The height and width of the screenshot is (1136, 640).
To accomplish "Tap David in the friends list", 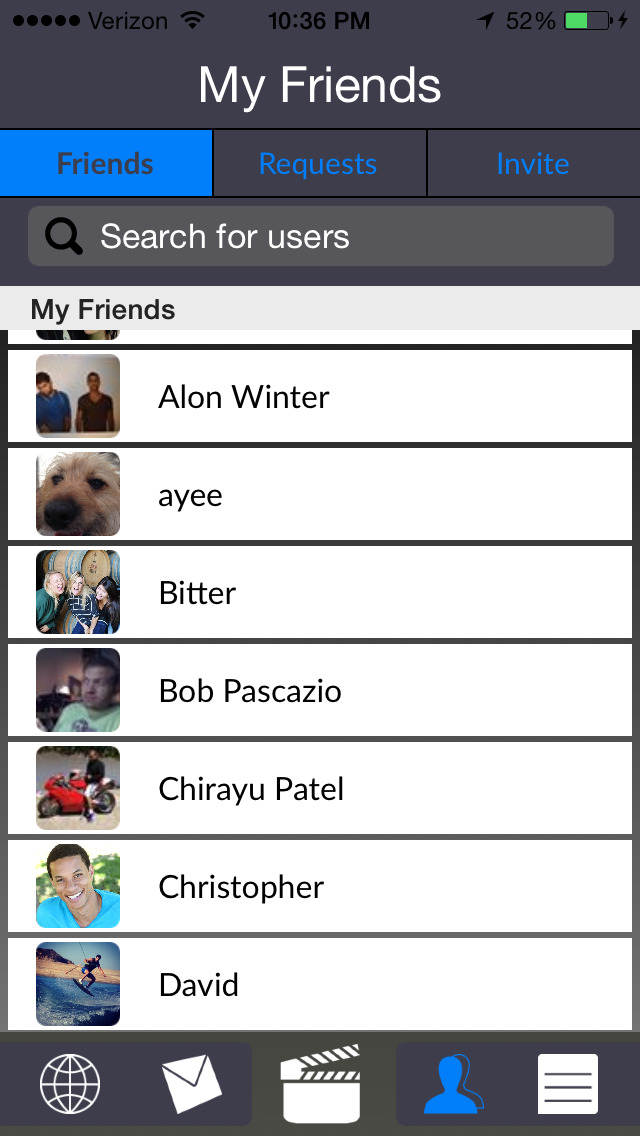I will pyautogui.click(x=320, y=984).
